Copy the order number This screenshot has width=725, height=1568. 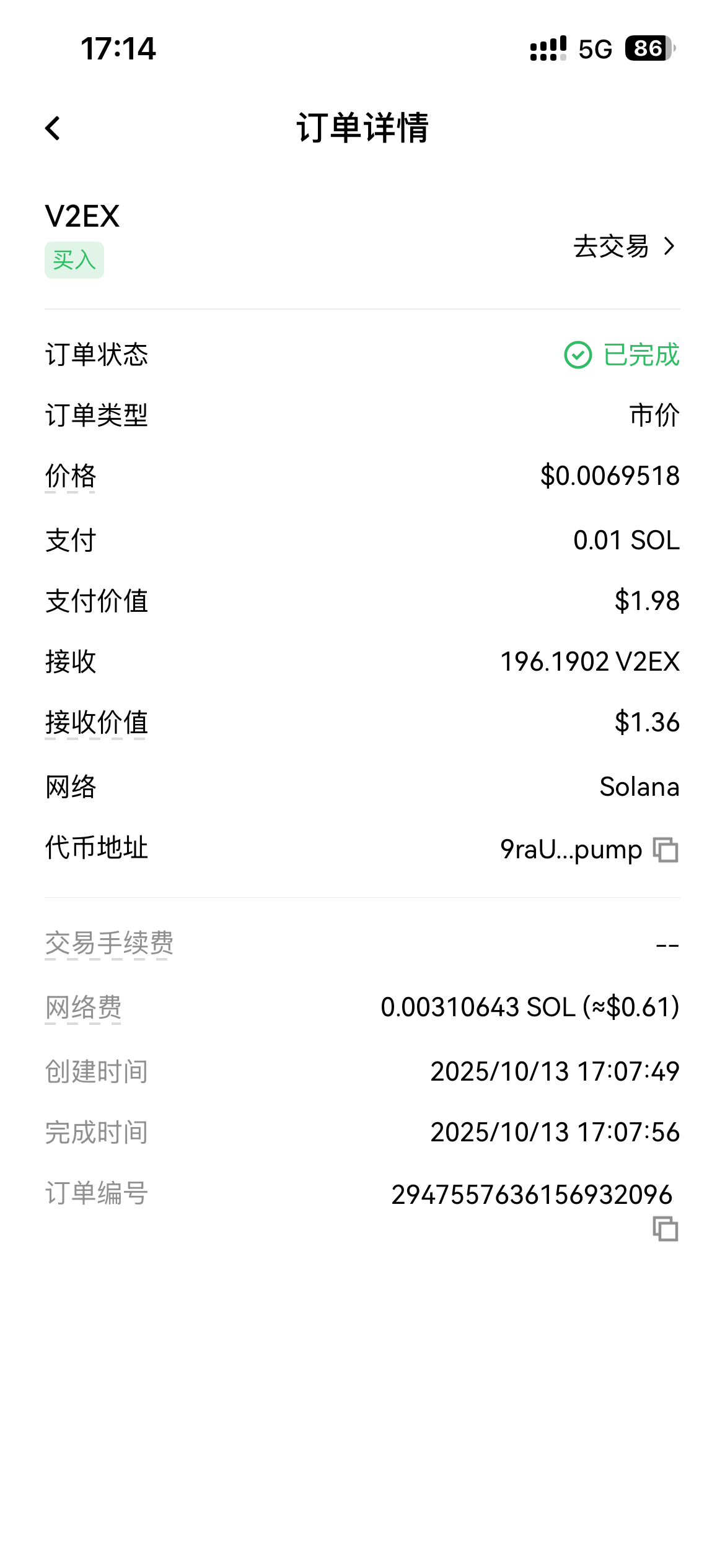click(x=666, y=1229)
